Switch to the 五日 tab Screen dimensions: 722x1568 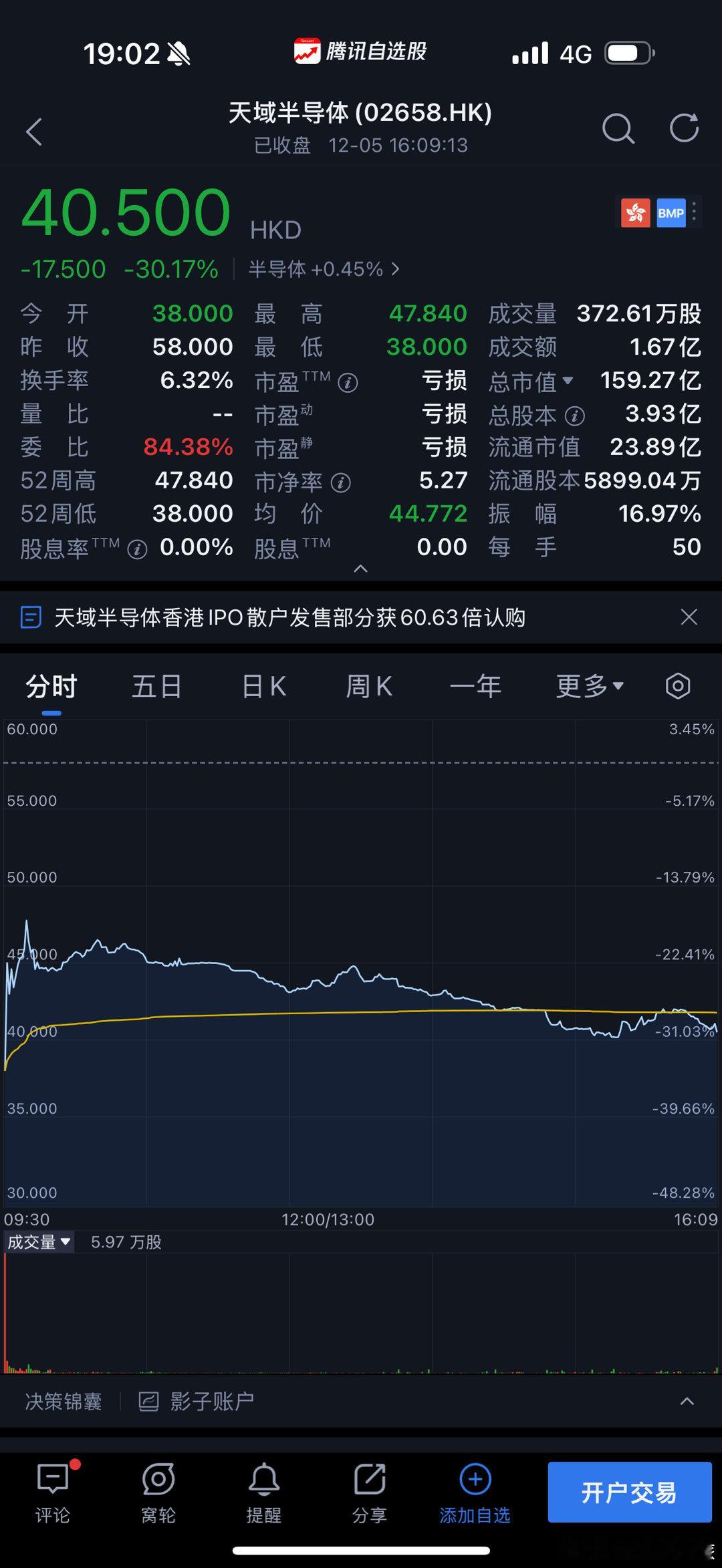156,685
